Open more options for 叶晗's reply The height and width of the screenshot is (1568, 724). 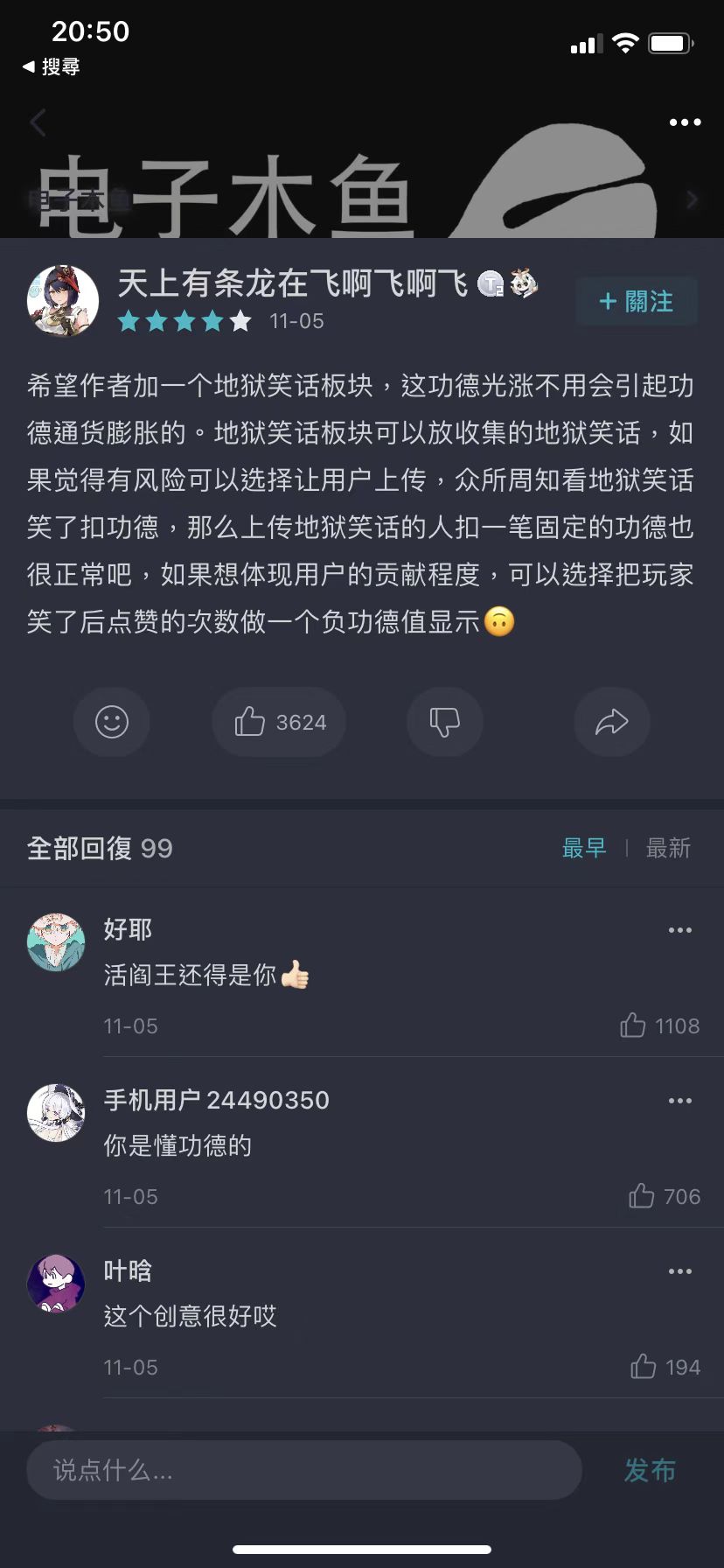[x=679, y=1271]
